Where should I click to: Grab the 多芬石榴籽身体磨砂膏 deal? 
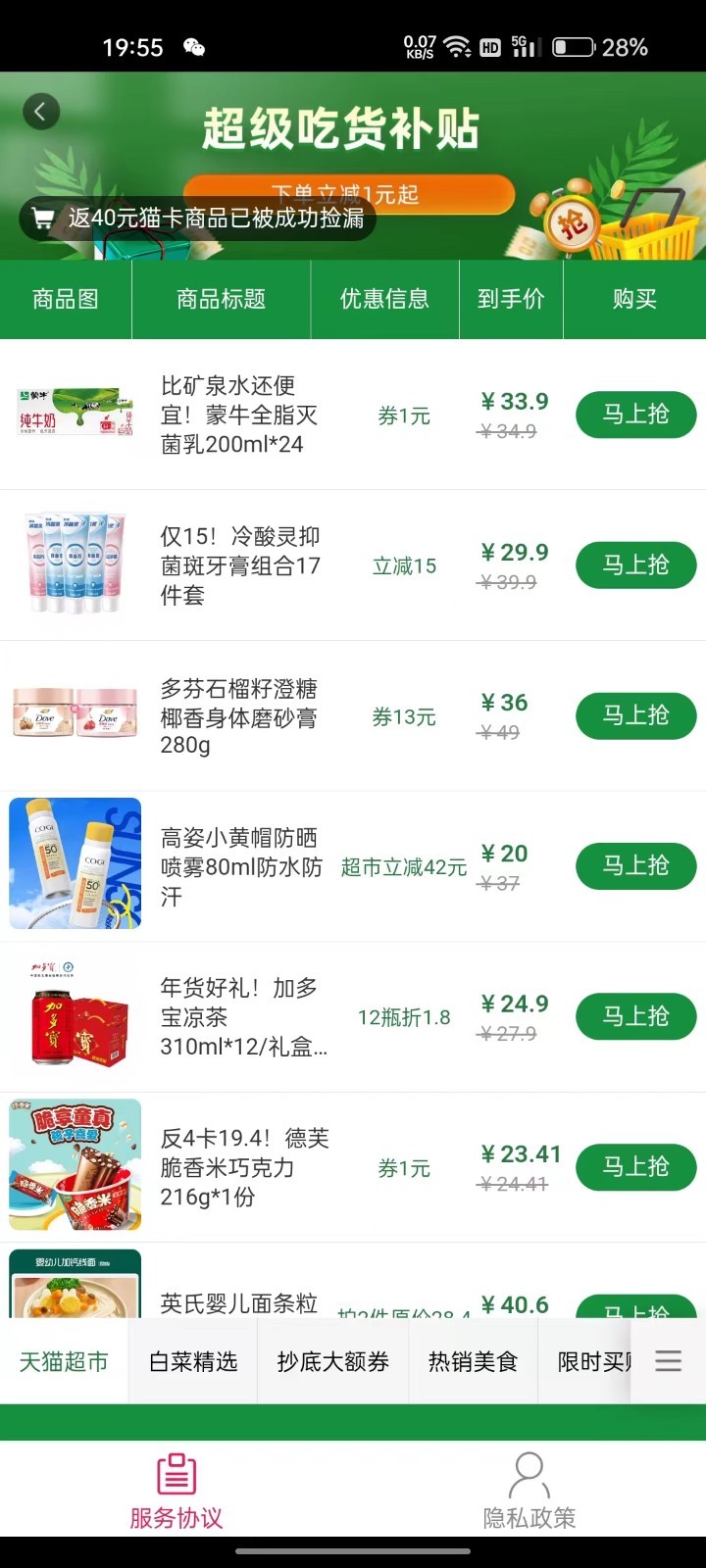coord(635,715)
